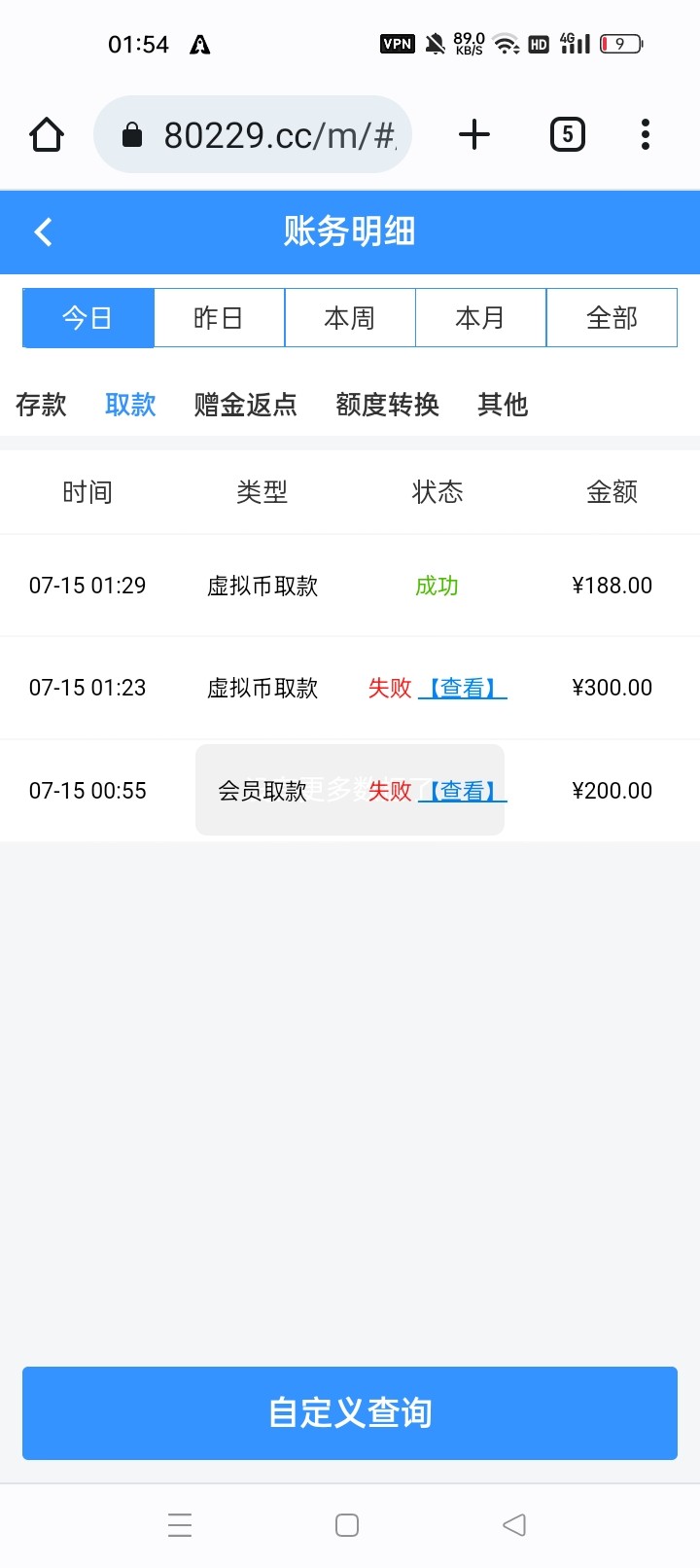Switch to 本月 date filter

pos(480,318)
